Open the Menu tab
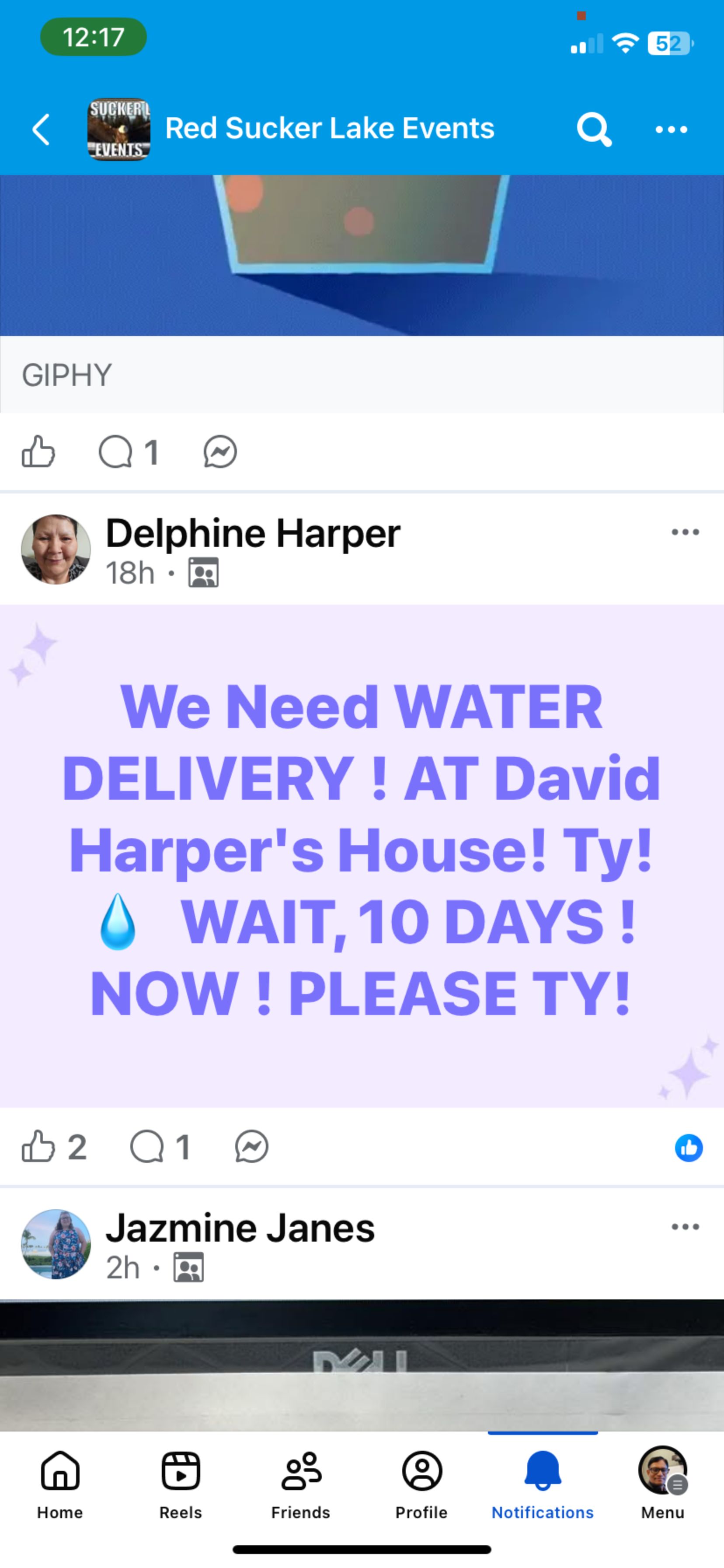Screen dimensions: 724x1568 tap(662, 1484)
